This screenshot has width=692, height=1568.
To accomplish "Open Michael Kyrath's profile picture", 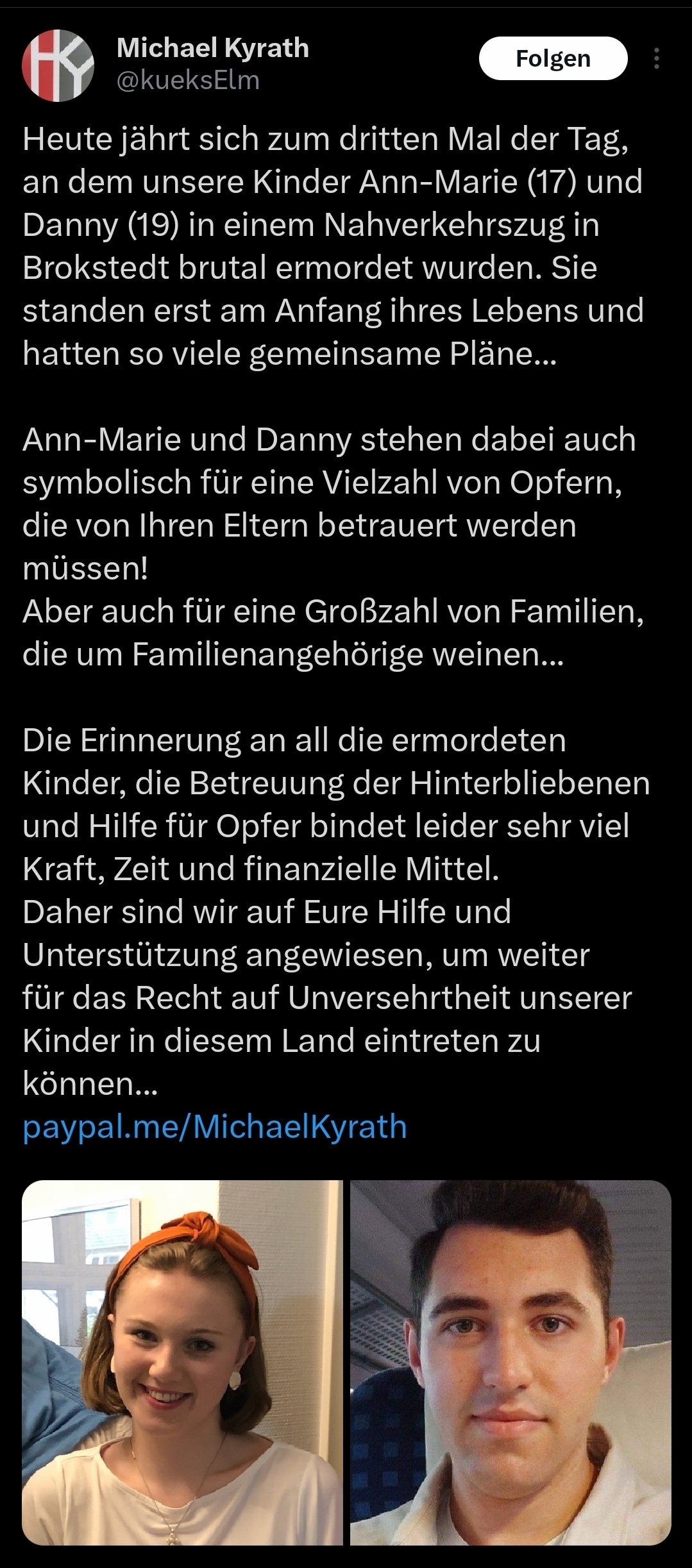I will [x=58, y=65].
